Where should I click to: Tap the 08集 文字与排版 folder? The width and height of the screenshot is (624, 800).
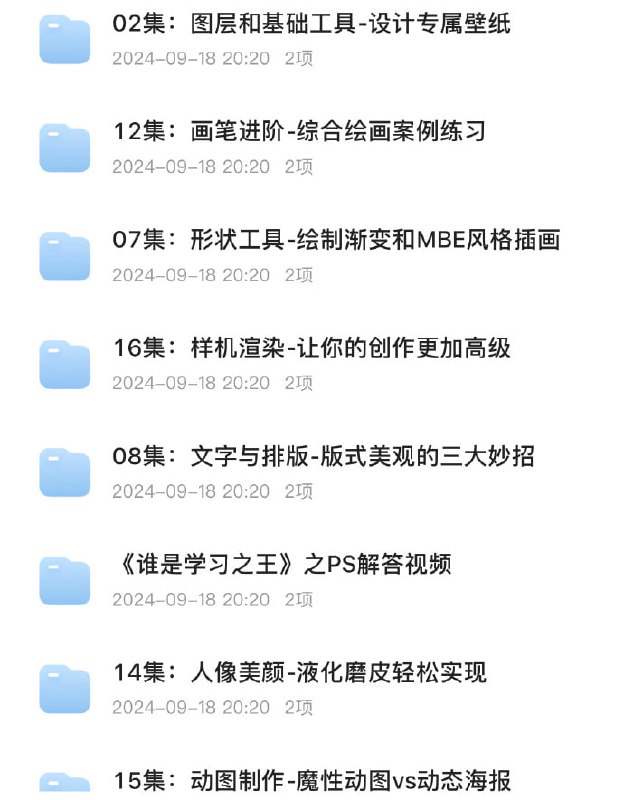coord(323,457)
